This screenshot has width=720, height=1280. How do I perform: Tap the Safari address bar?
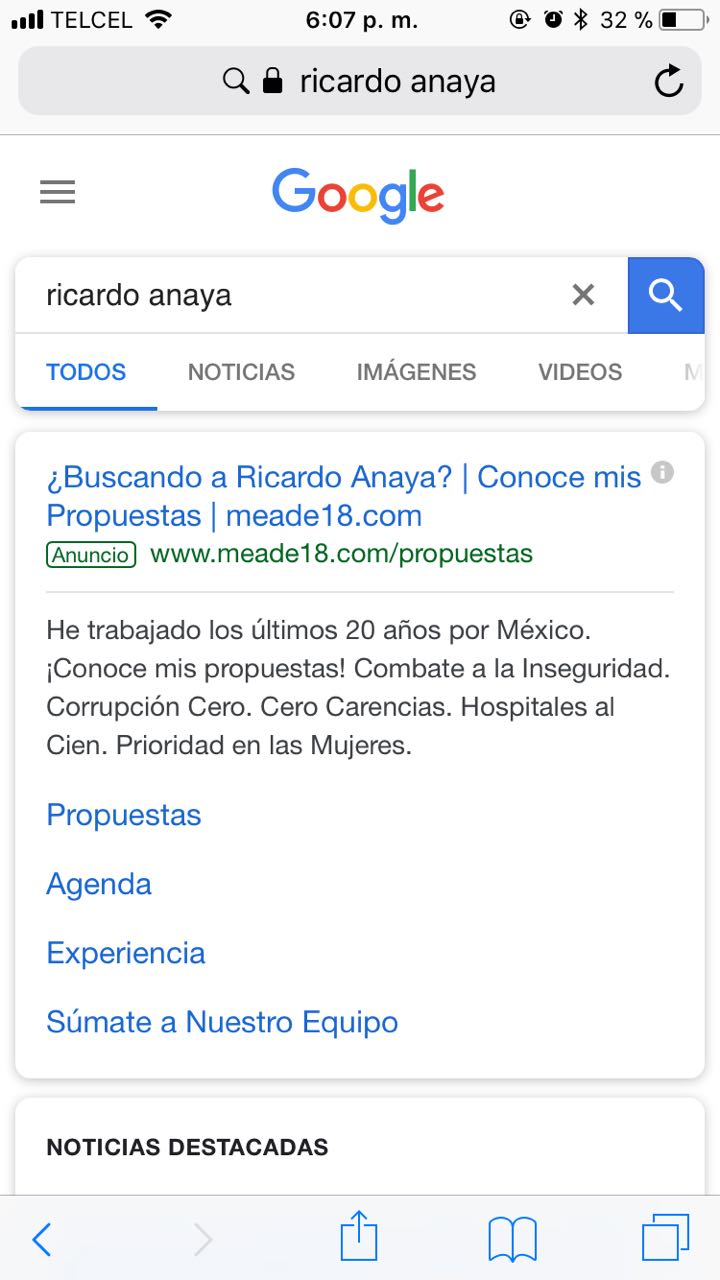pyautogui.click(x=360, y=81)
